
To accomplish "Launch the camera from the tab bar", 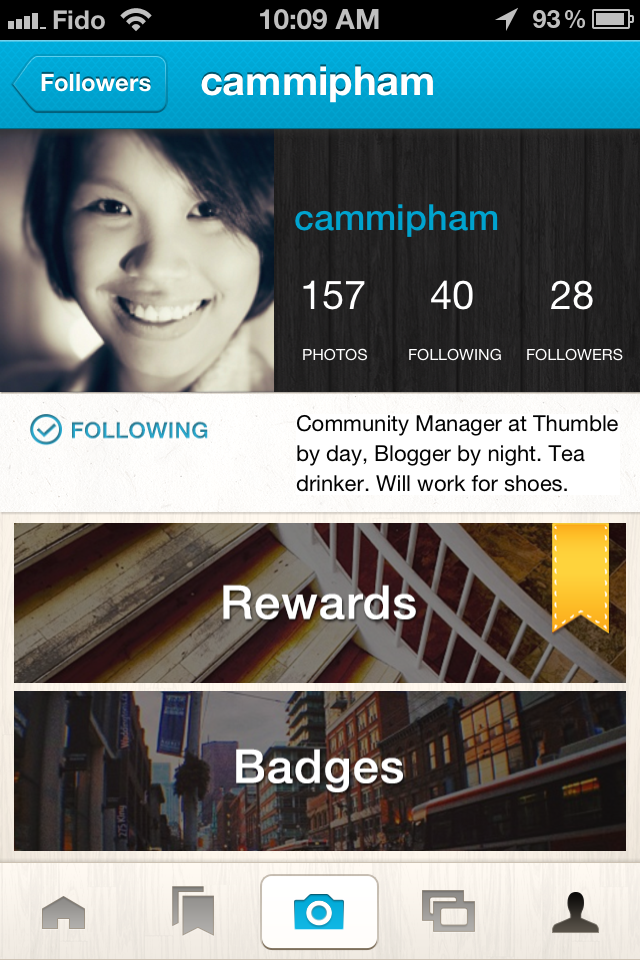I will pyautogui.click(x=319, y=912).
